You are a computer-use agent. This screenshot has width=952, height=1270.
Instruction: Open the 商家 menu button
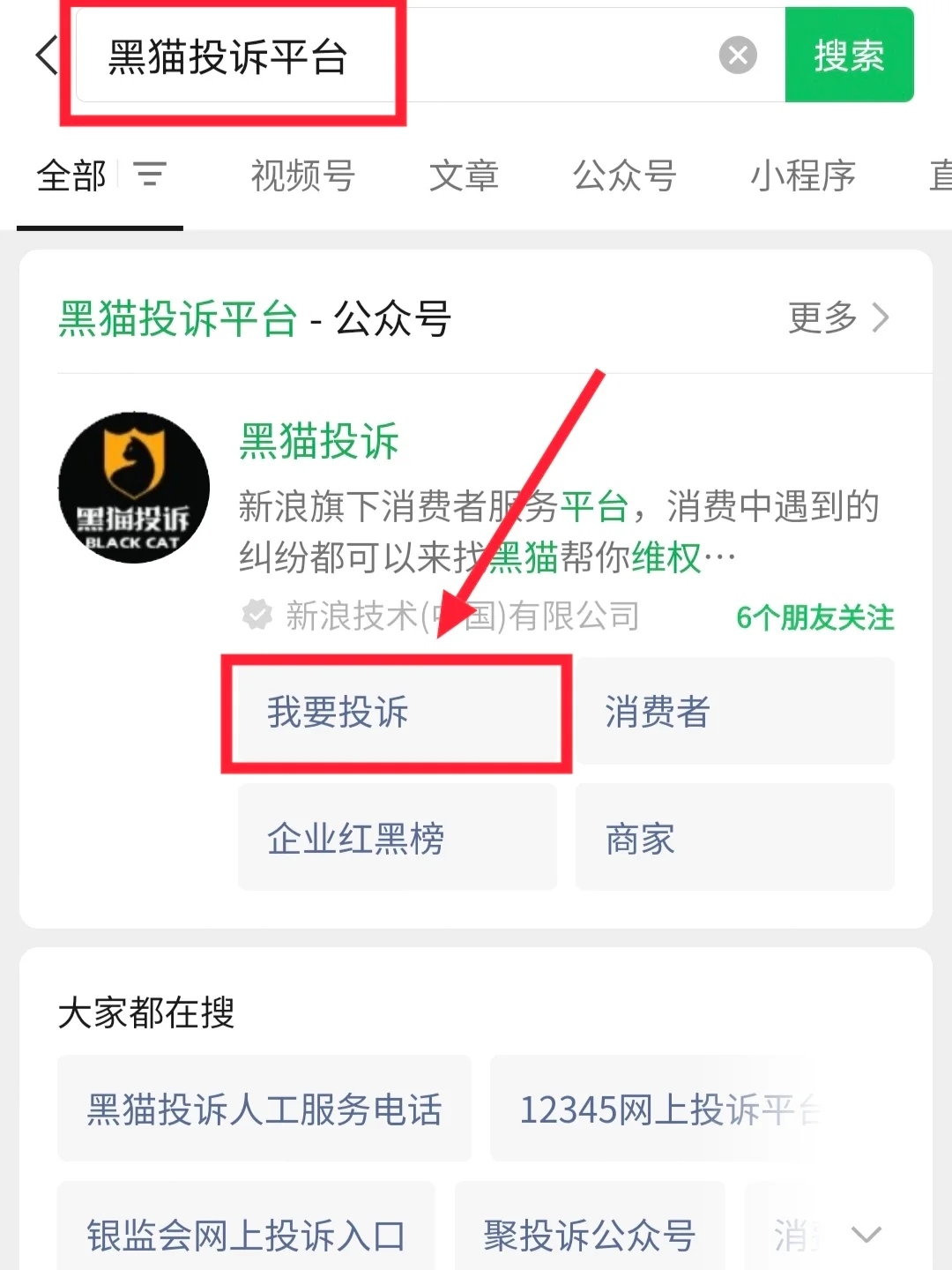point(734,838)
